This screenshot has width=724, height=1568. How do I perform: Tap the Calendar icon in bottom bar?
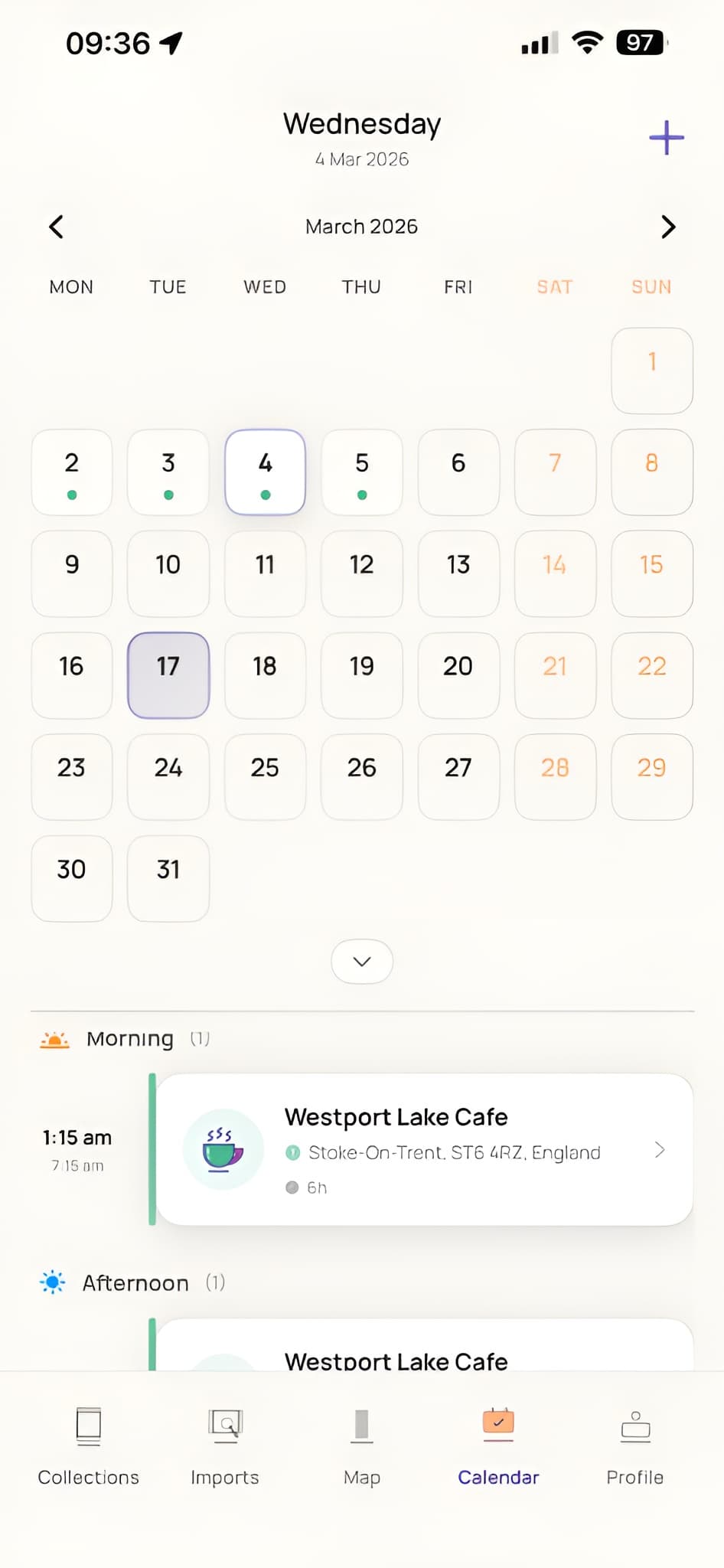click(497, 1426)
